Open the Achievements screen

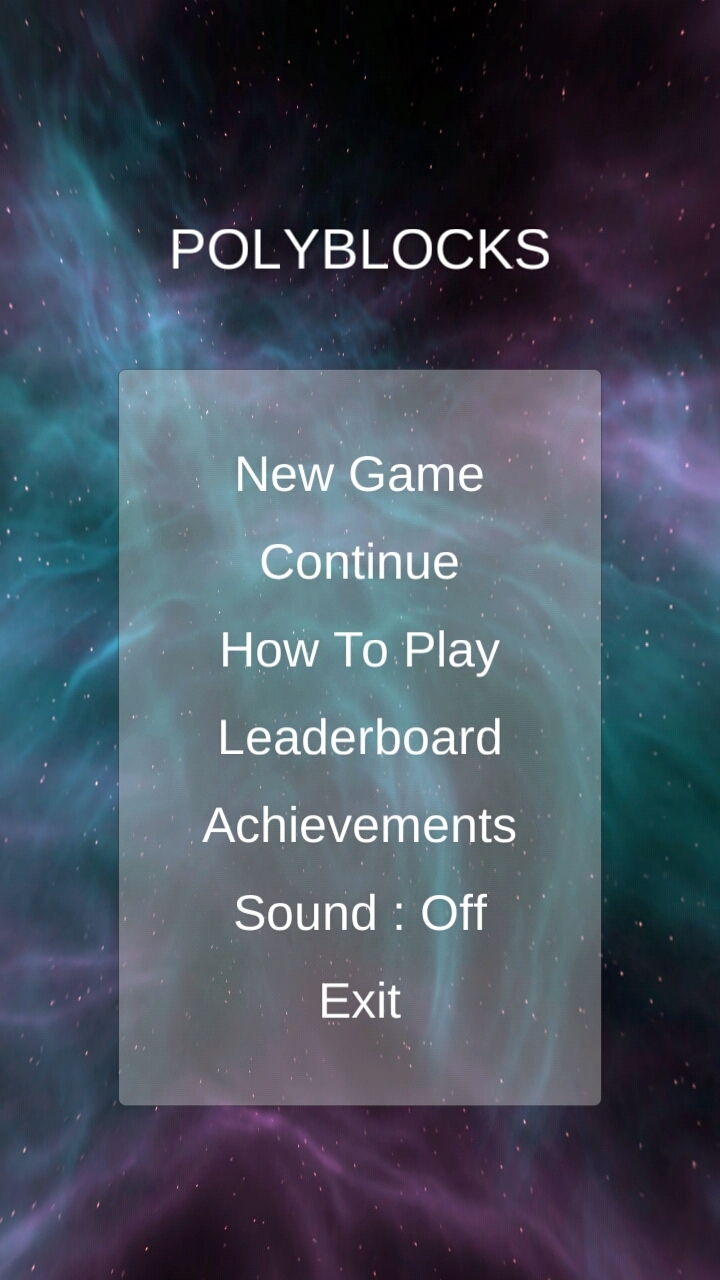coord(359,826)
